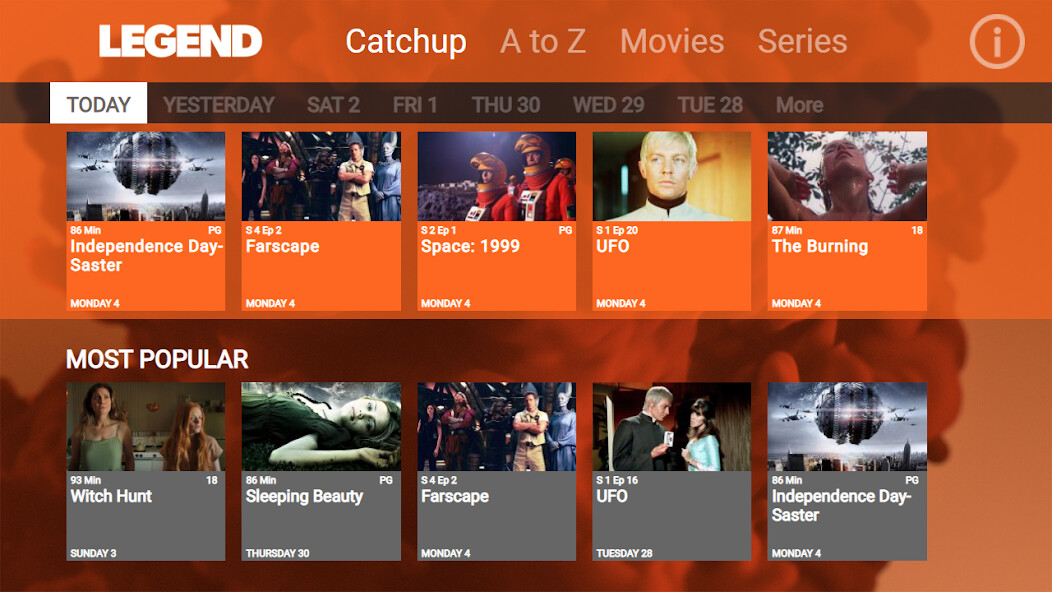Switch to the A to Z tab
Viewport: 1052px width, 592px height.
(542, 42)
